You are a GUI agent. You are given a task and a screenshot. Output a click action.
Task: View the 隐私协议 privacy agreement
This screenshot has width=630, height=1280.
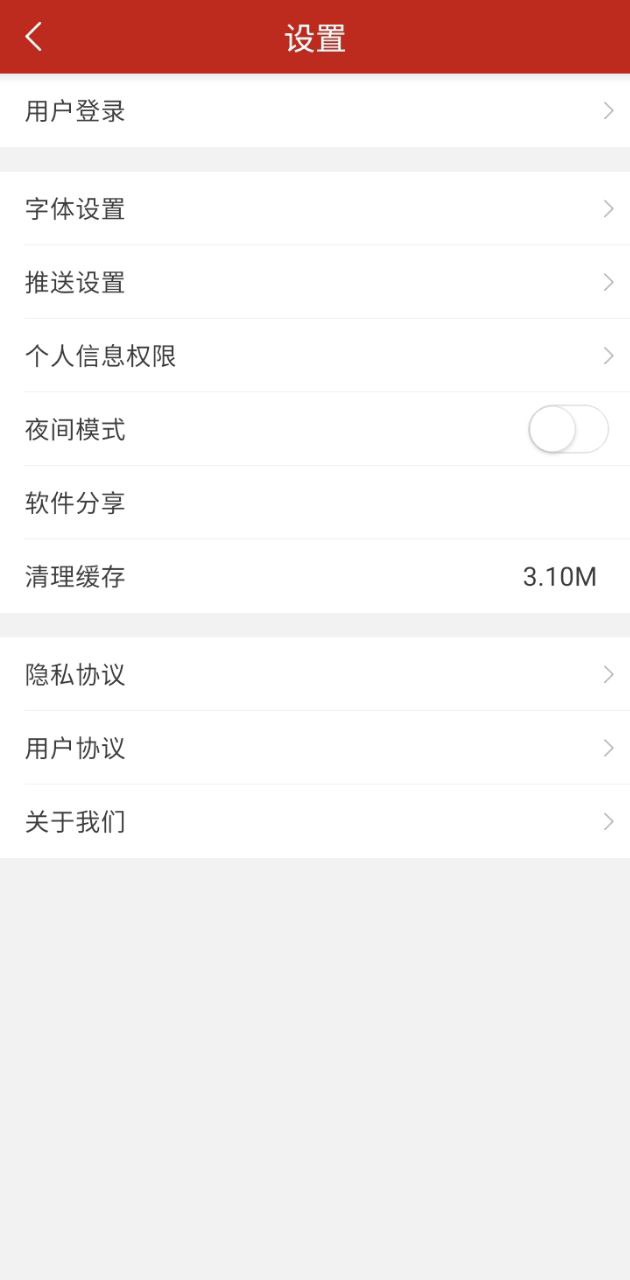point(315,675)
